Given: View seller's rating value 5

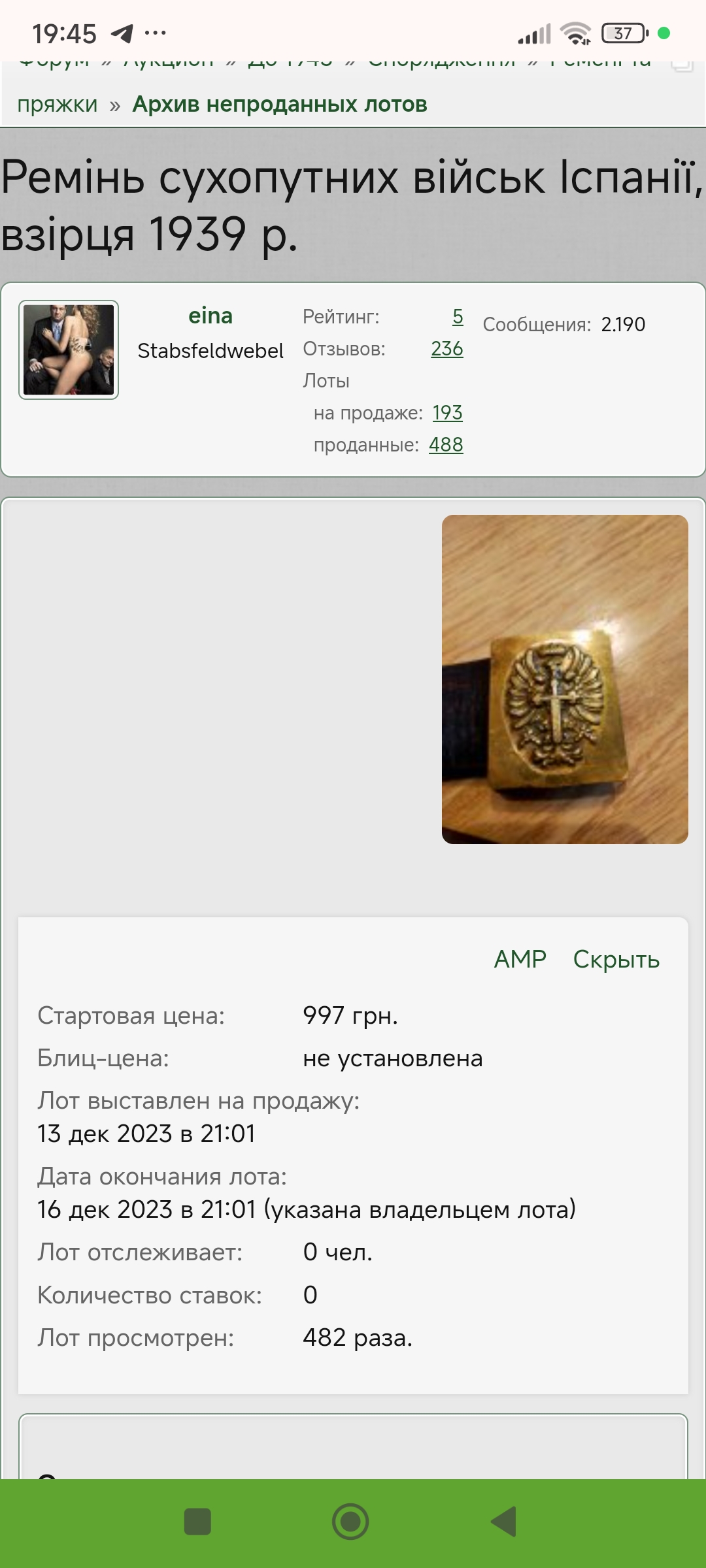Looking at the screenshot, I should point(458,317).
